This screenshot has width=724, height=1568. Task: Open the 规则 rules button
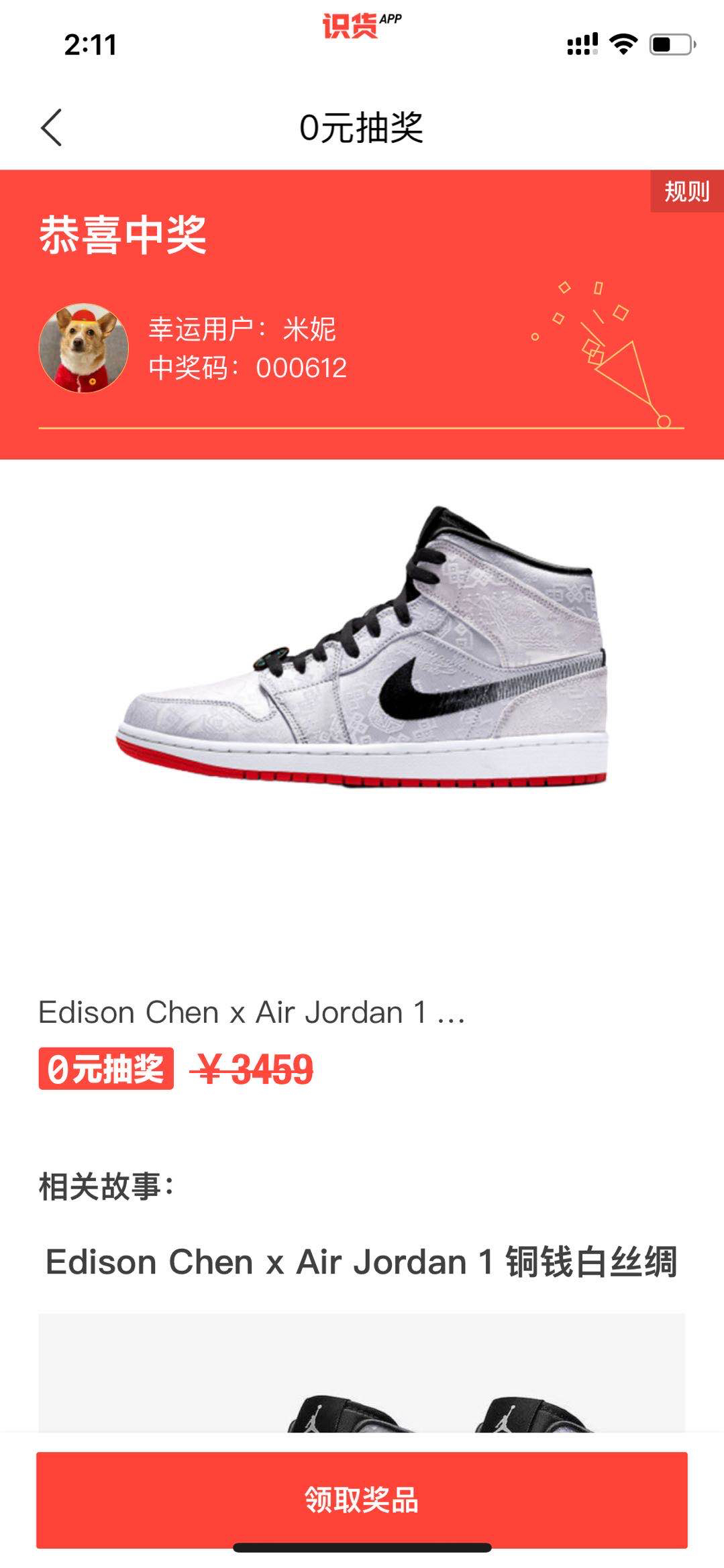pyautogui.click(x=686, y=192)
